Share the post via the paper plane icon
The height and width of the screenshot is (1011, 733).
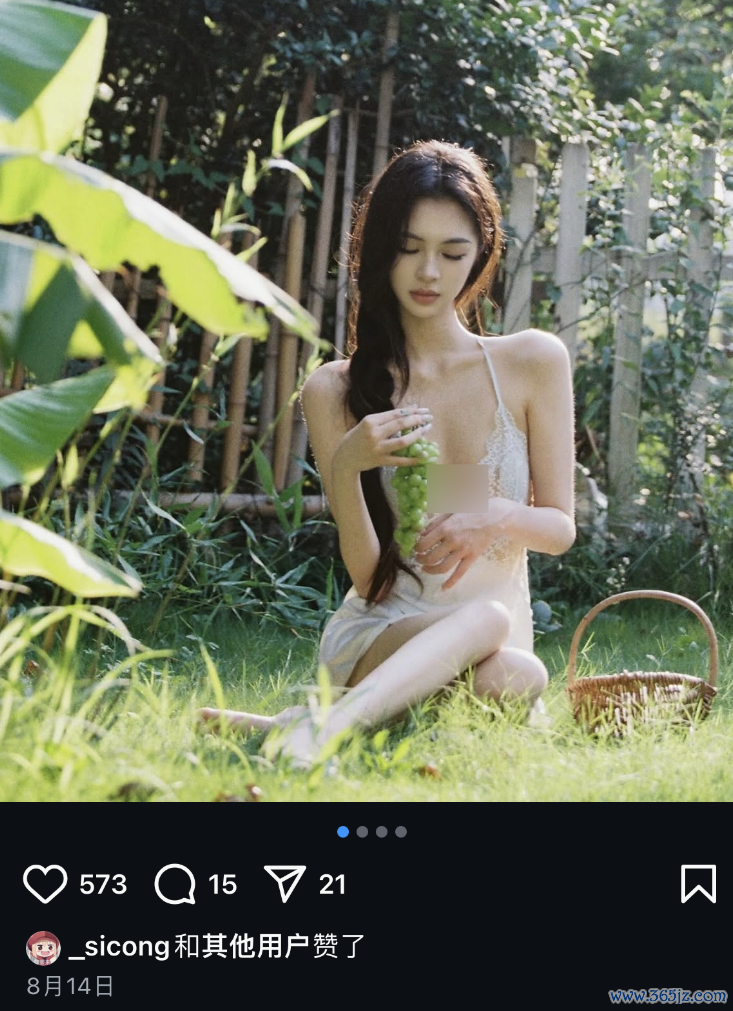(x=285, y=884)
